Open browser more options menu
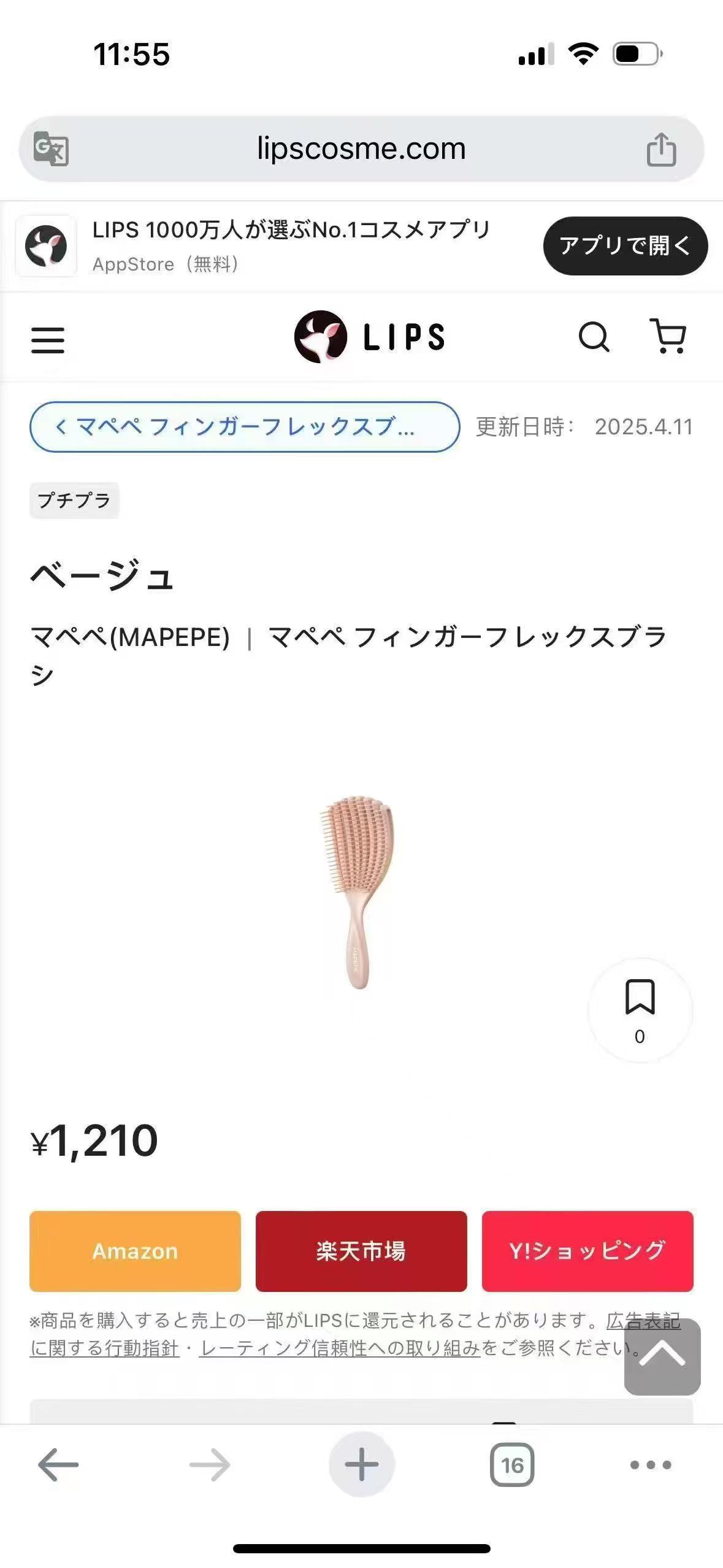Screen dimensions: 723x1568 click(651, 1465)
